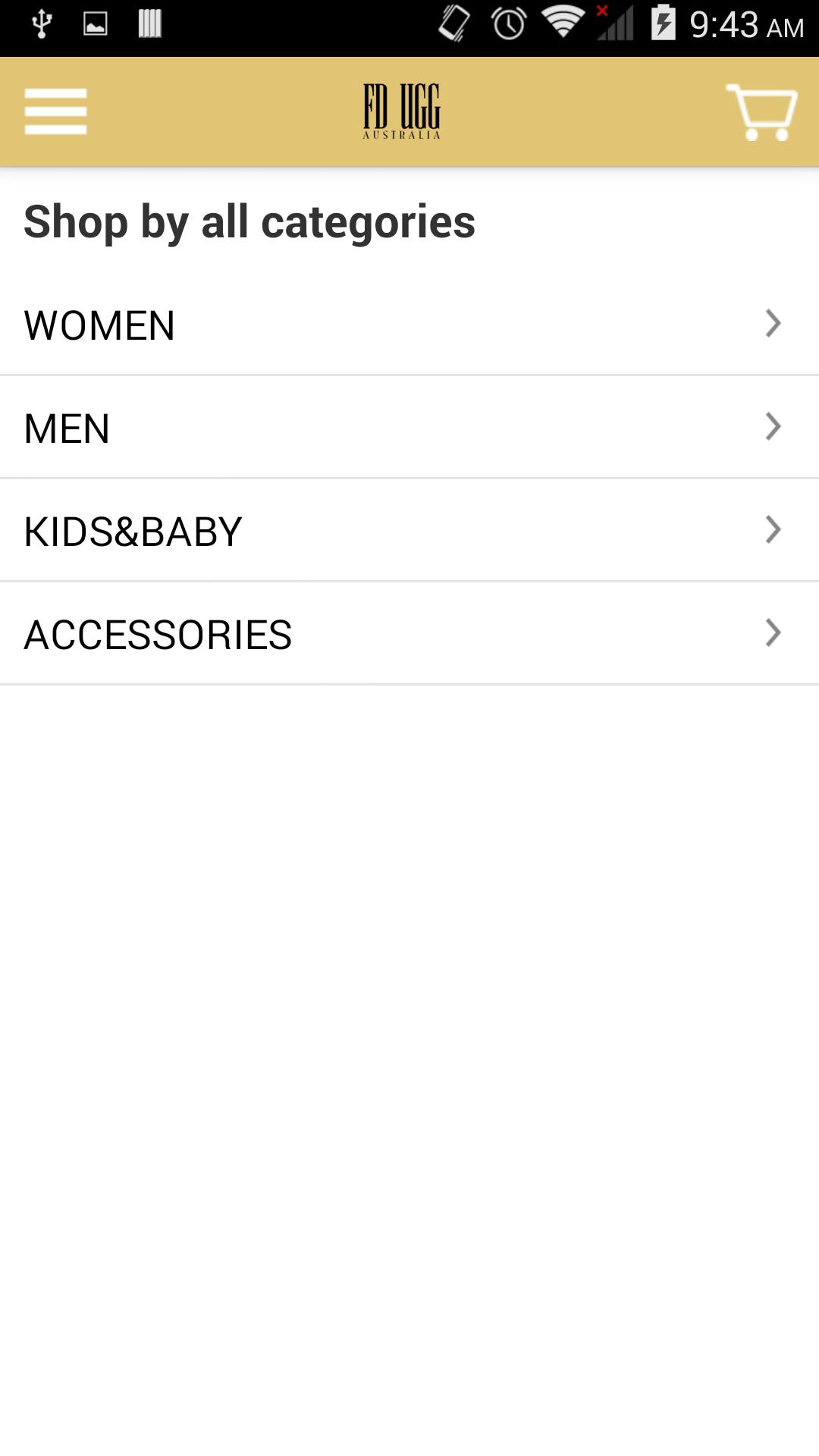Browse the MEN category
The width and height of the screenshot is (819, 1456).
click(x=409, y=428)
